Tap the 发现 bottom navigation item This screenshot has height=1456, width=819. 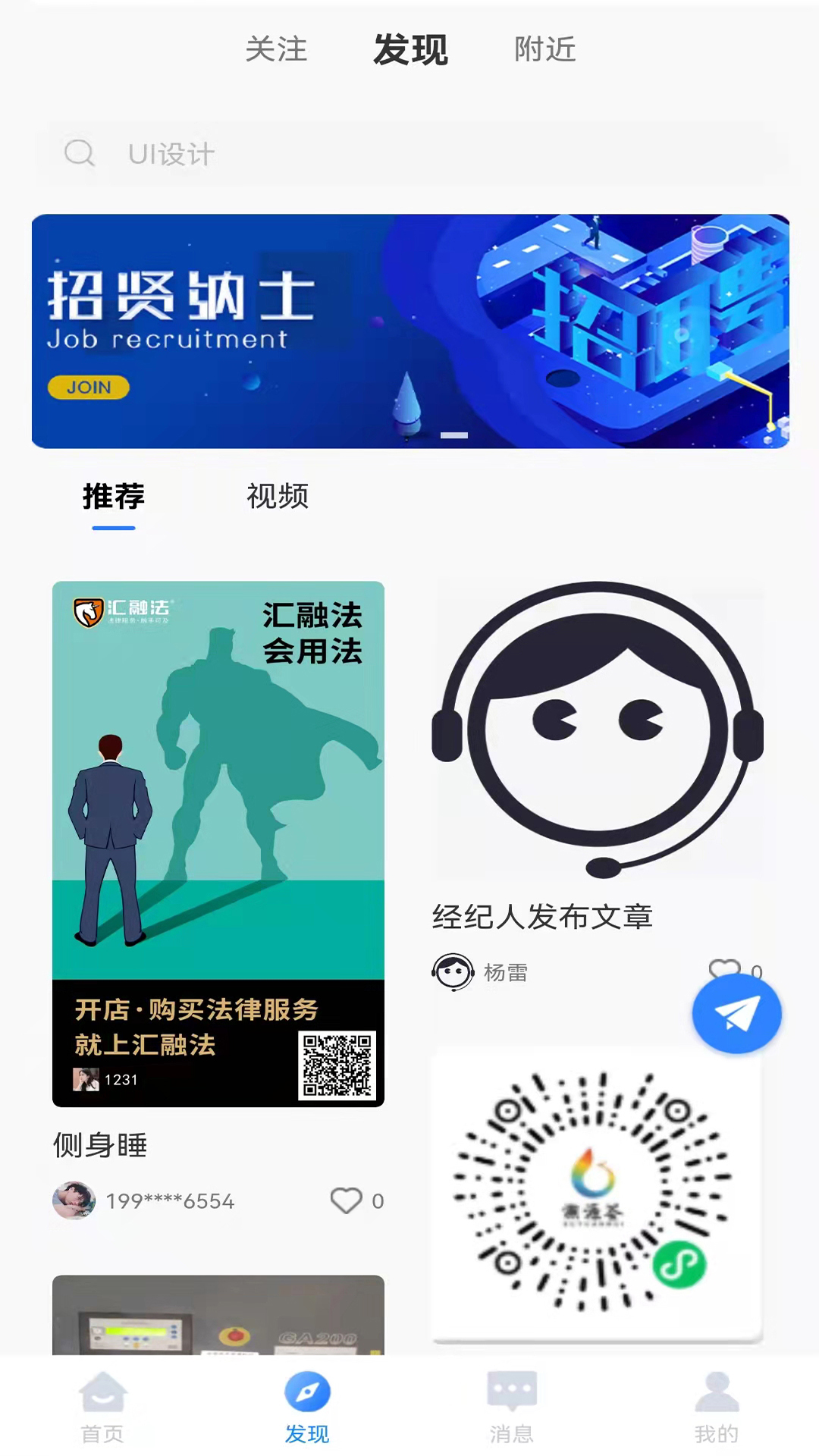tap(307, 1407)
